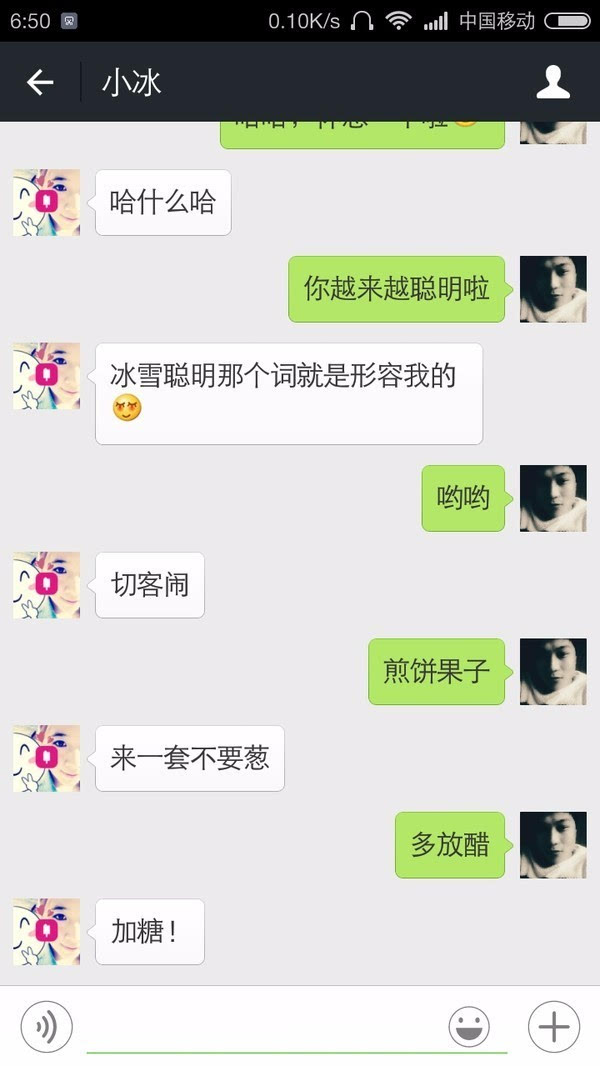Open the emoji picker
This screenshot has height=1066, width=600.
tap(469, 1027)
